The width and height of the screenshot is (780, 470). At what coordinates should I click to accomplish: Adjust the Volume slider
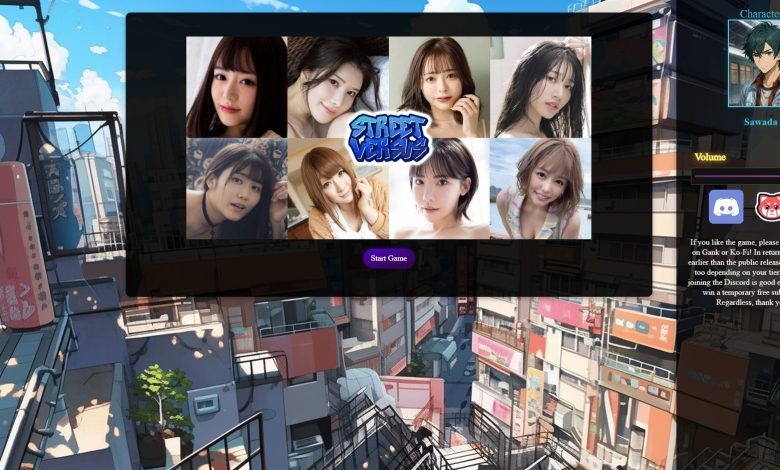tap(737, 176)
